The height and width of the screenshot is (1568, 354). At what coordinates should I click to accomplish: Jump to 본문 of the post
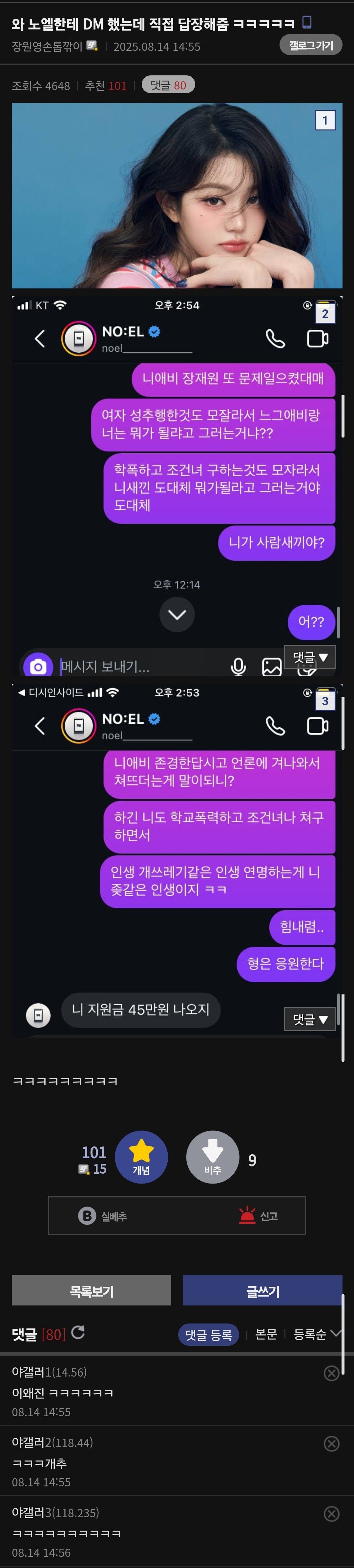[x=266, y=1334]
